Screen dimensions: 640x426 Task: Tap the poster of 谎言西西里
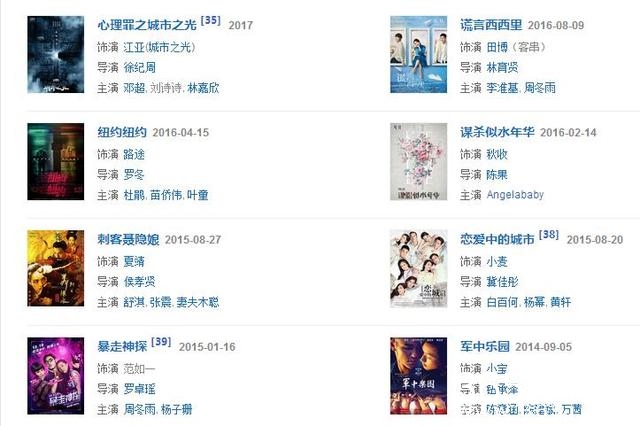[418, 54]
